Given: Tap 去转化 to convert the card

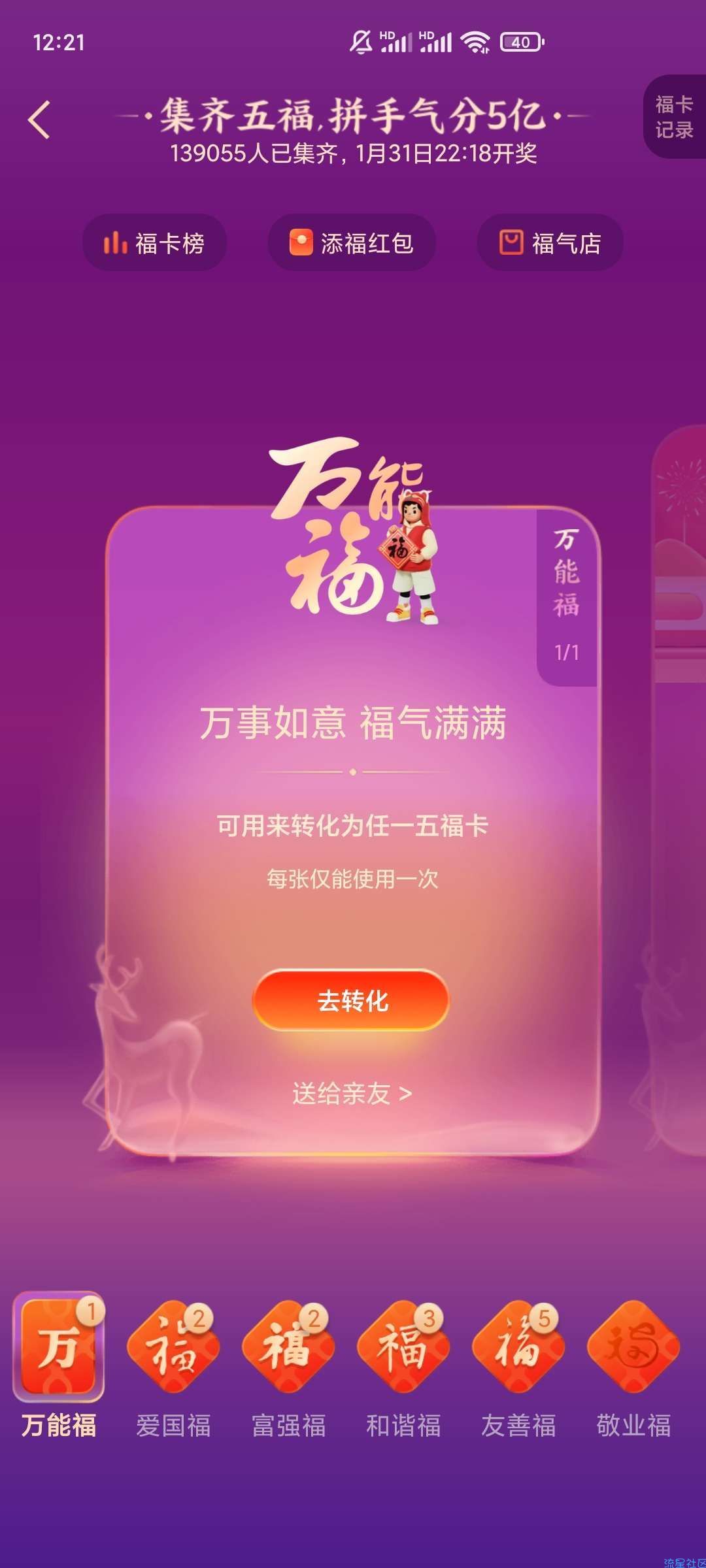Looking at the screenshot, I should [352, 1000].
